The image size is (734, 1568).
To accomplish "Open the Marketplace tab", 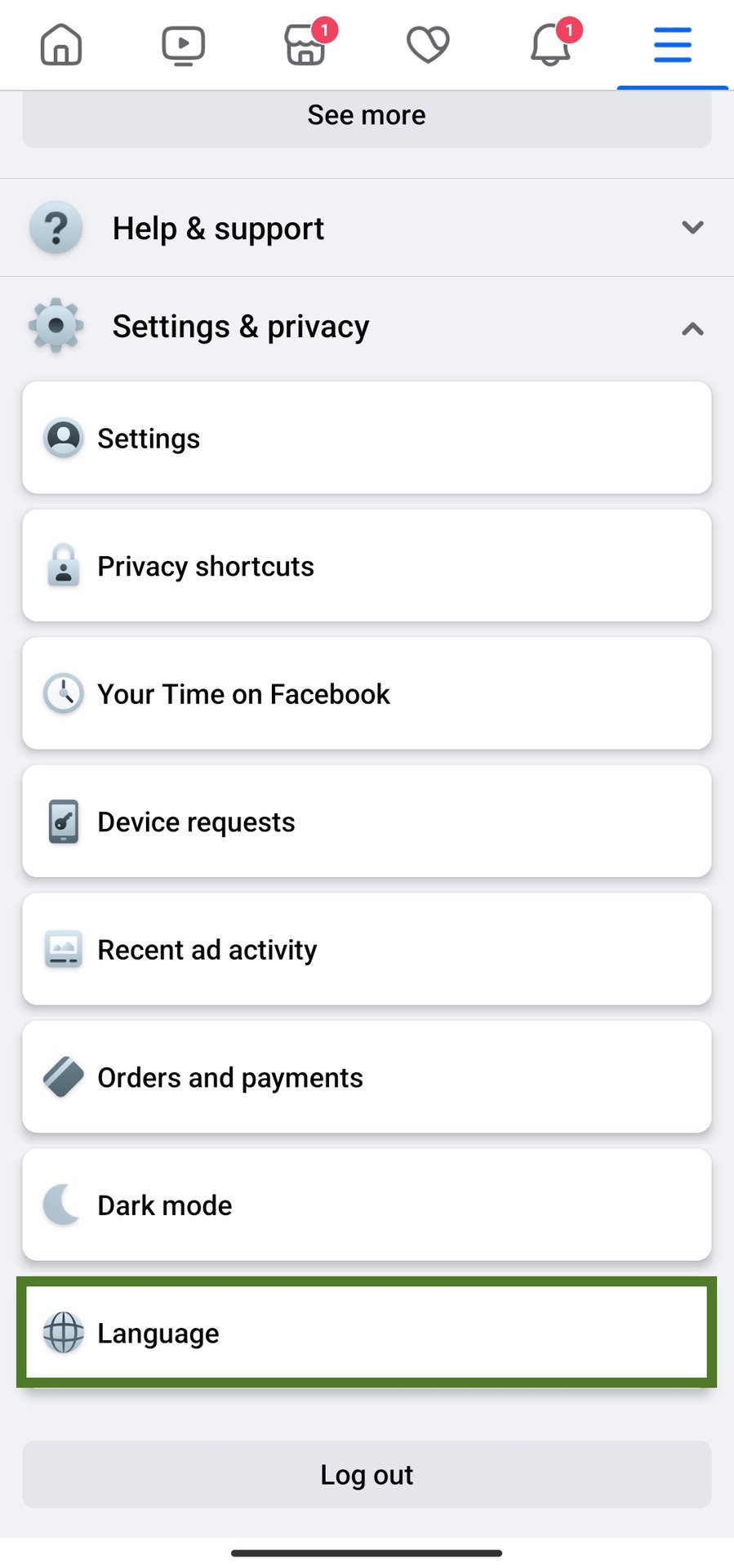I will (x=305, y=44).
